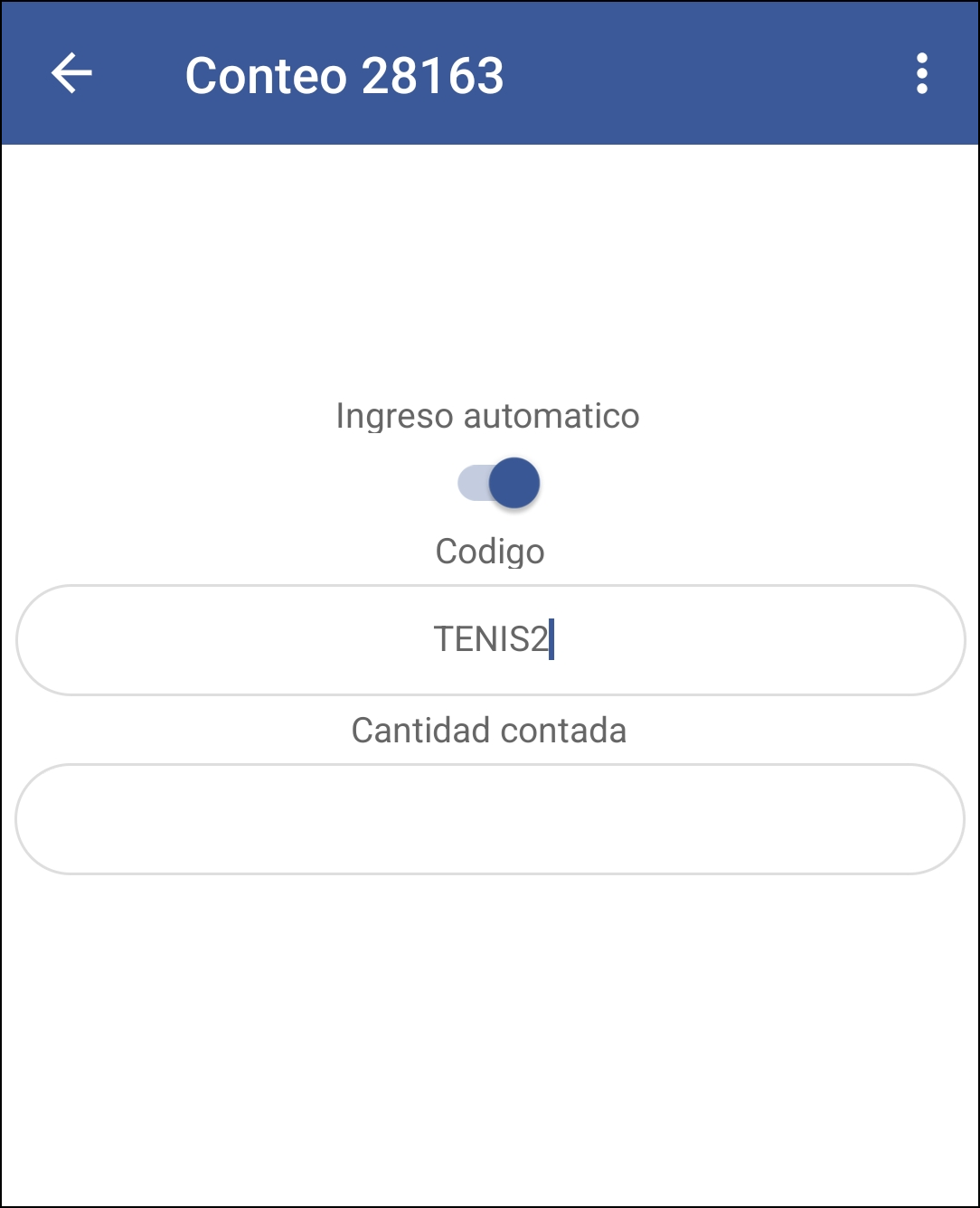
Task: Select the navigation arrow beside Conteo 28163
Action: [71, 75]
